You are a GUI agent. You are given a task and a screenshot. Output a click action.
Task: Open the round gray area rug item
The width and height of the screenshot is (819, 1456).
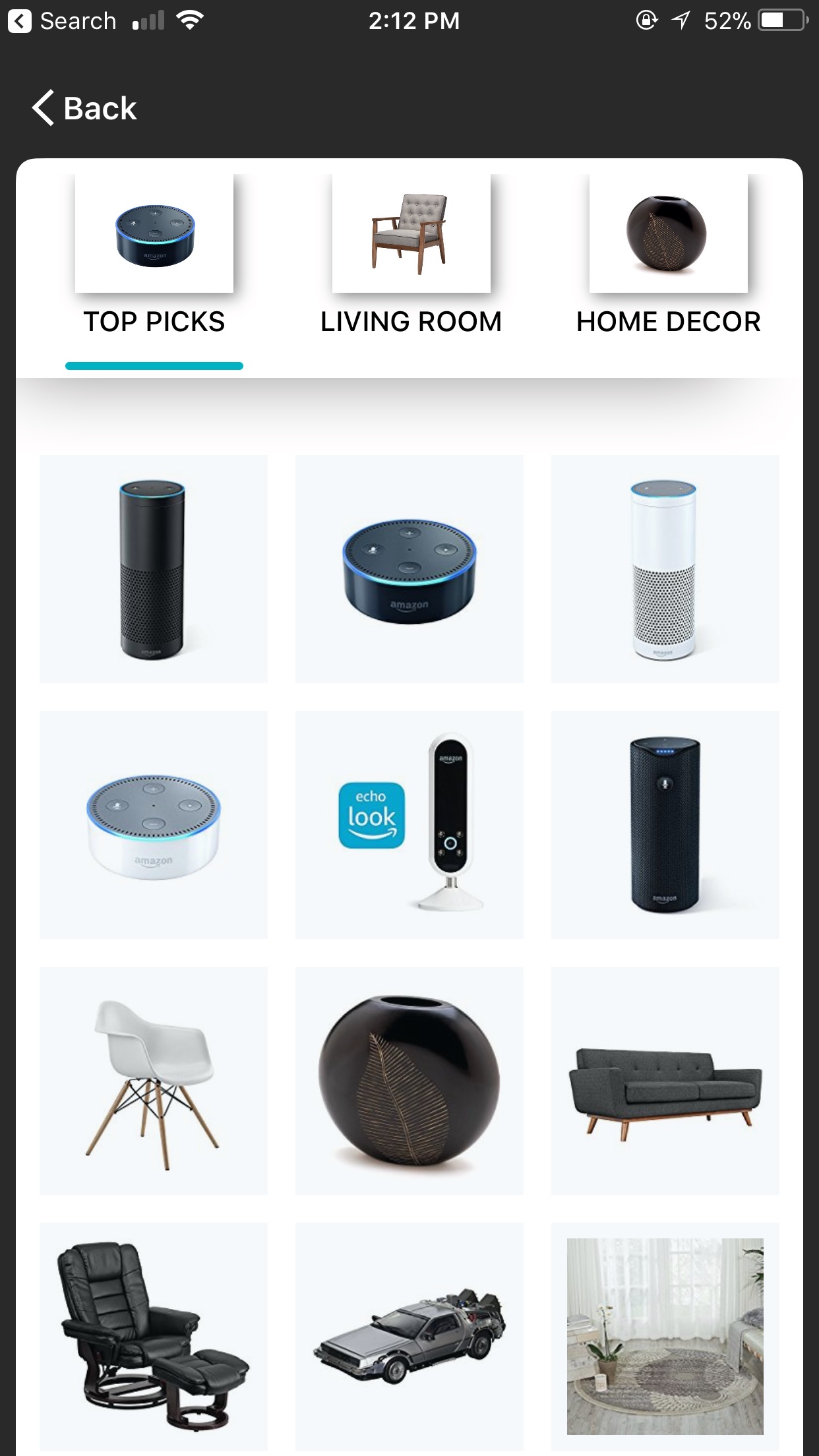click(665, 1337)
